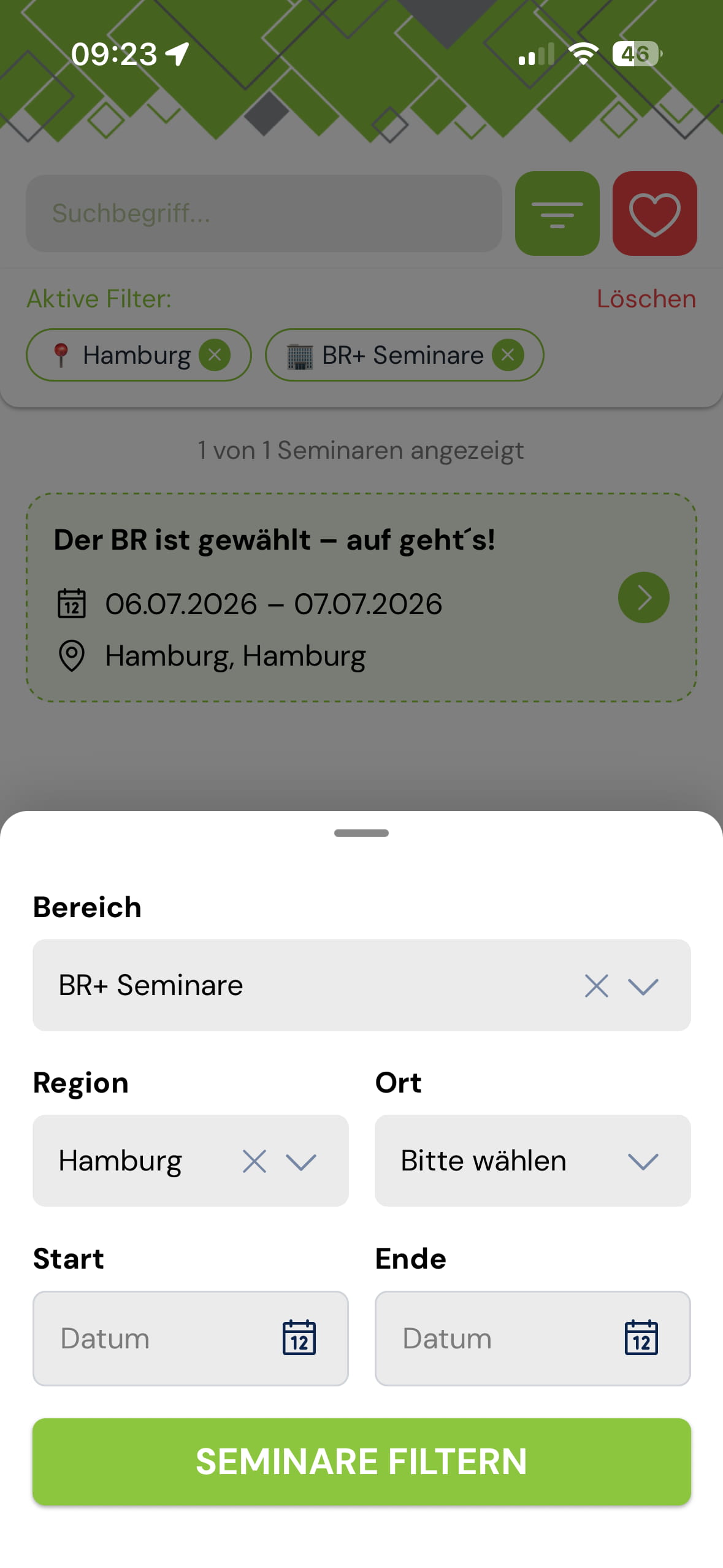Clear the Hamburg selection in Region

(254, 1161)
